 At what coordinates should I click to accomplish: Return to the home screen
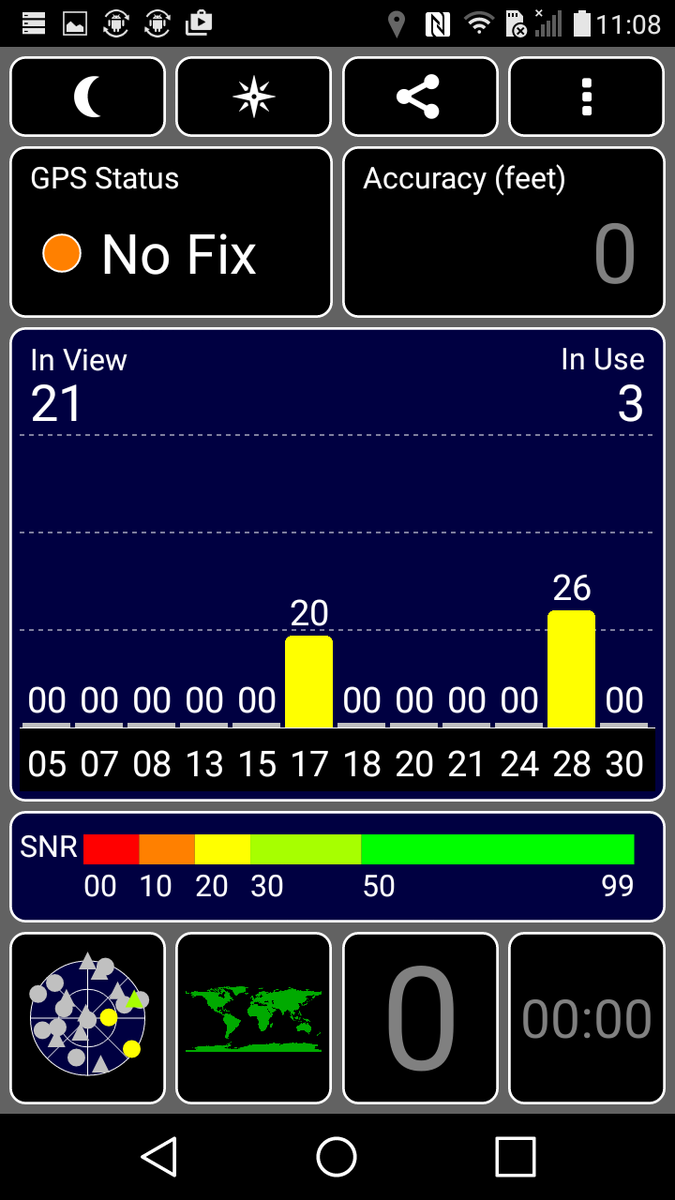[337, 1156]
